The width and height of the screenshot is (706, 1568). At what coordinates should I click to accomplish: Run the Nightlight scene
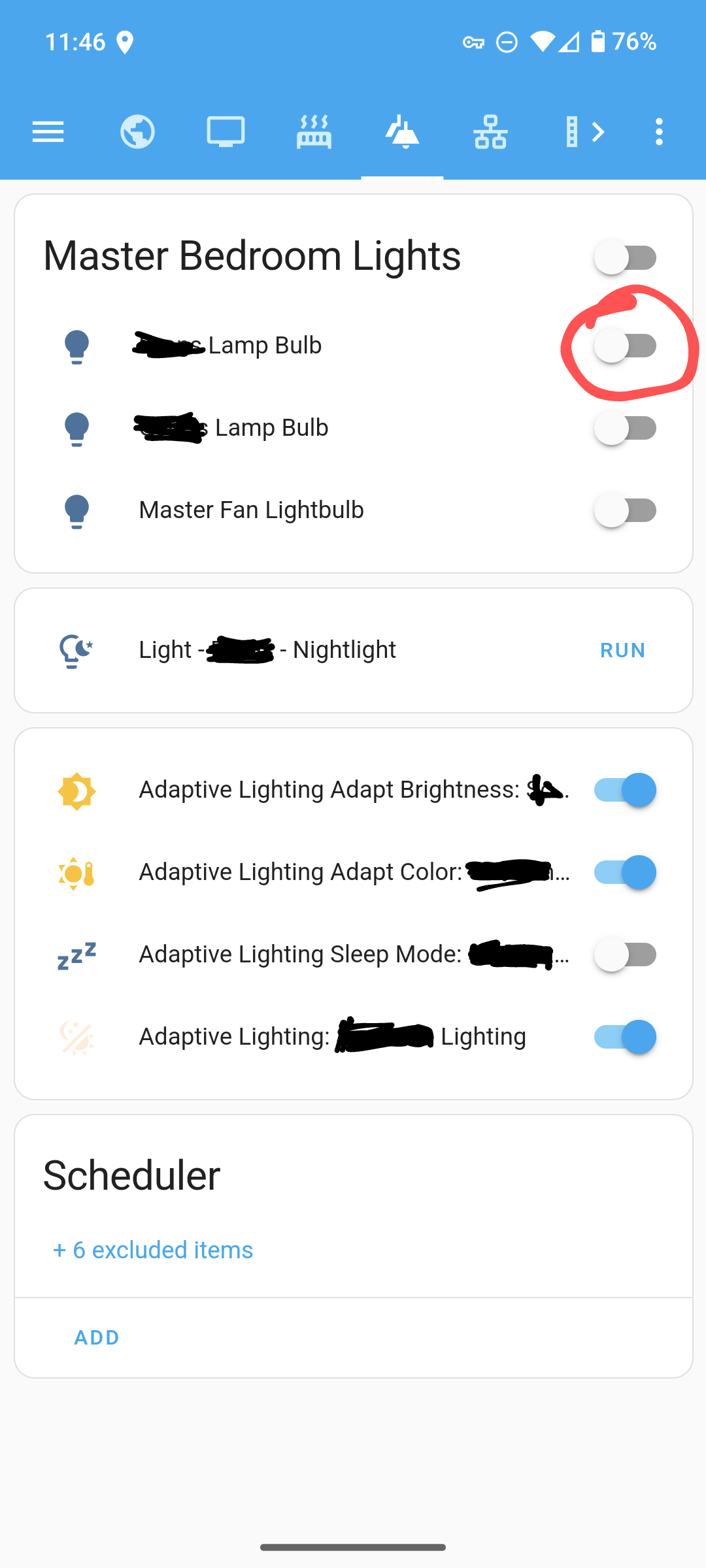point(622,649)
